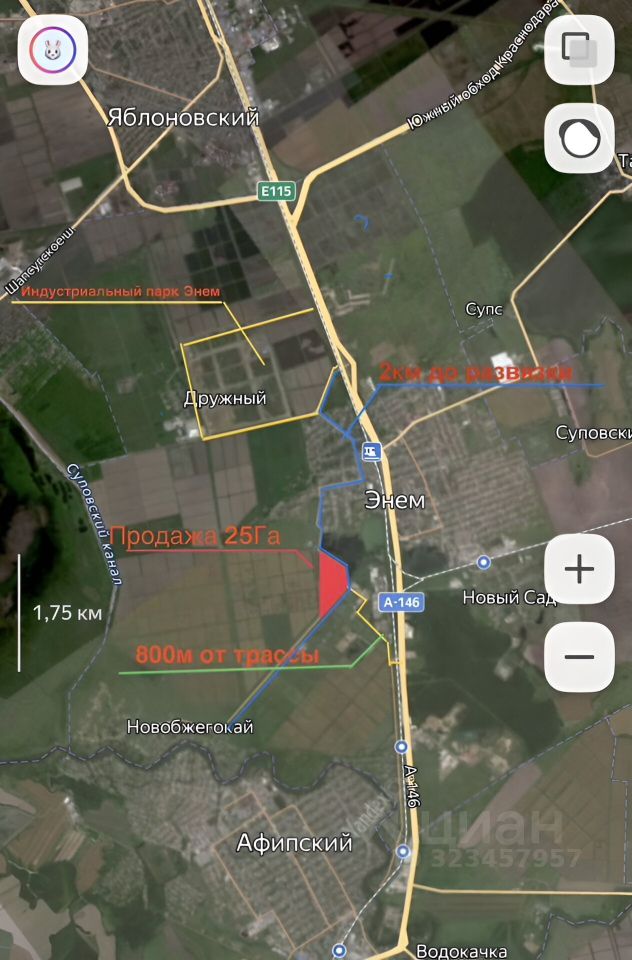Open the layers switcher button
The width and height of the screenshot is (632, 960).
click(x=579, y=50)
